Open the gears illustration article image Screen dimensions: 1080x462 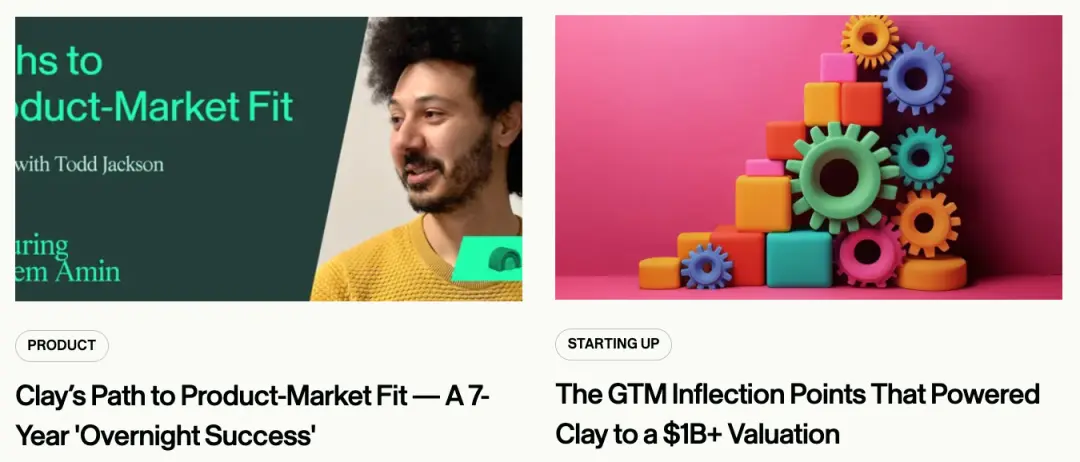coord(808,158)
